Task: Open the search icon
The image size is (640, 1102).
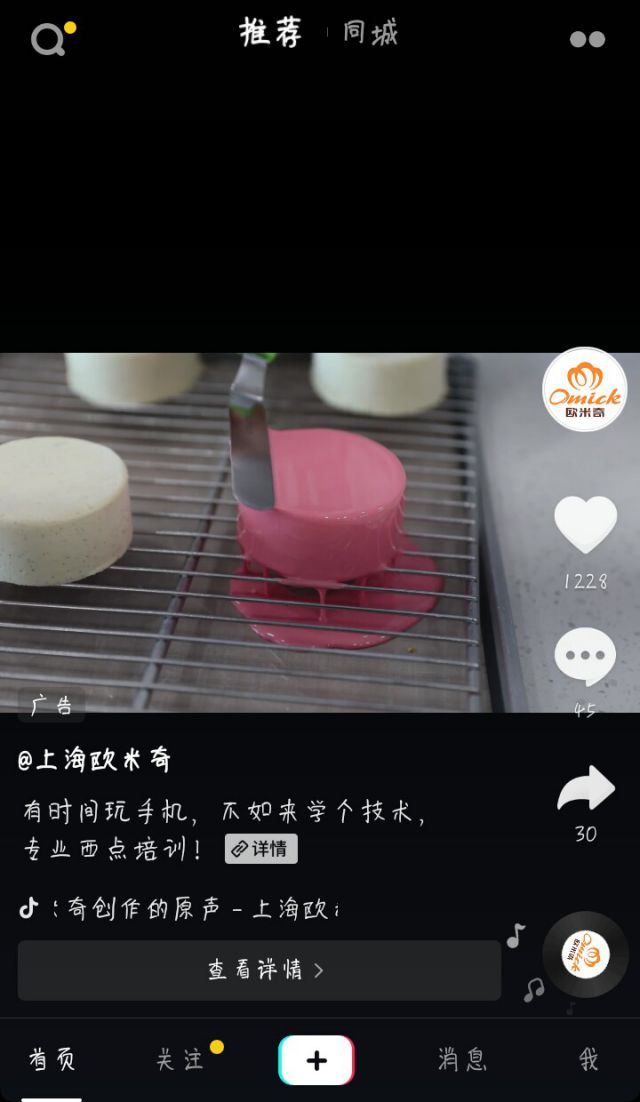Action: [48, 39]
